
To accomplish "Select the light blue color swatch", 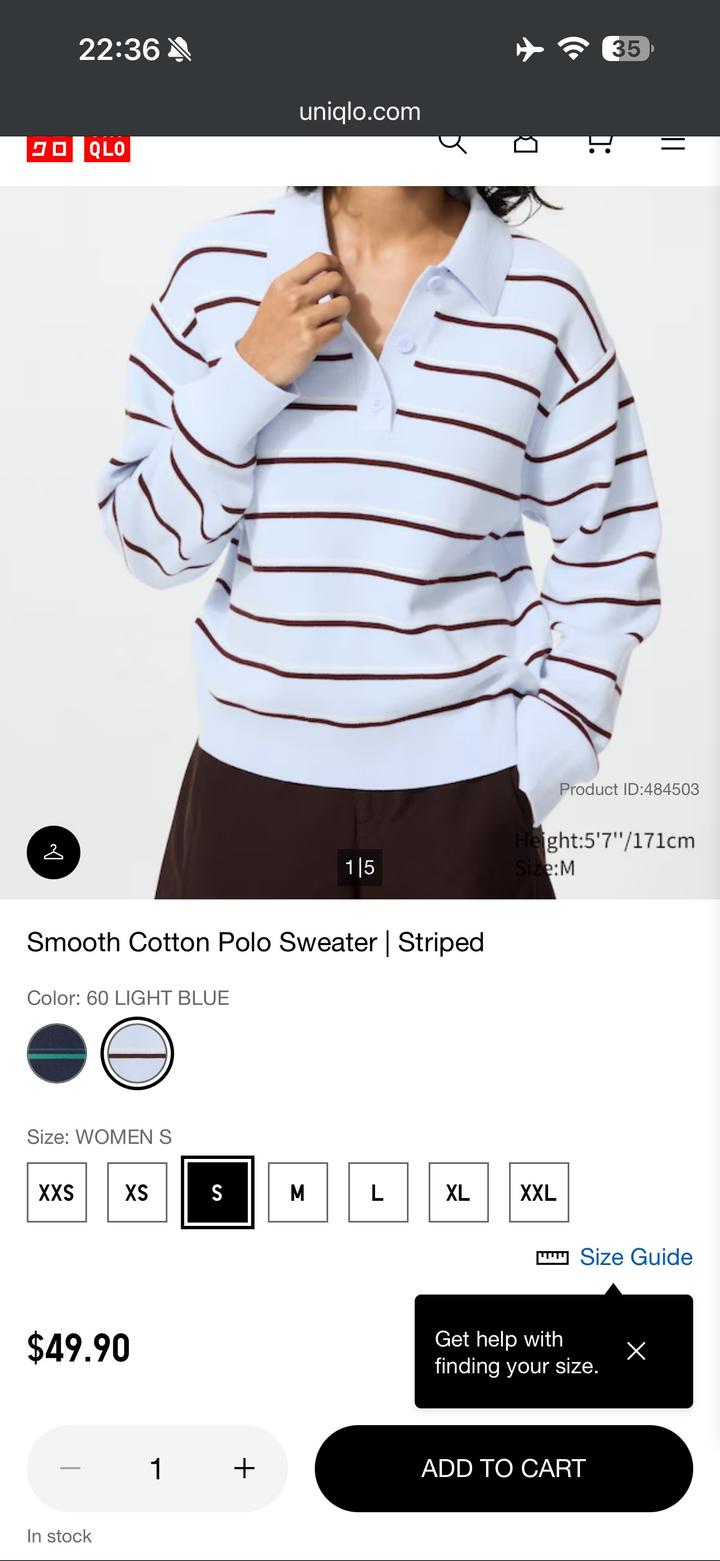I will (137, 1053).
